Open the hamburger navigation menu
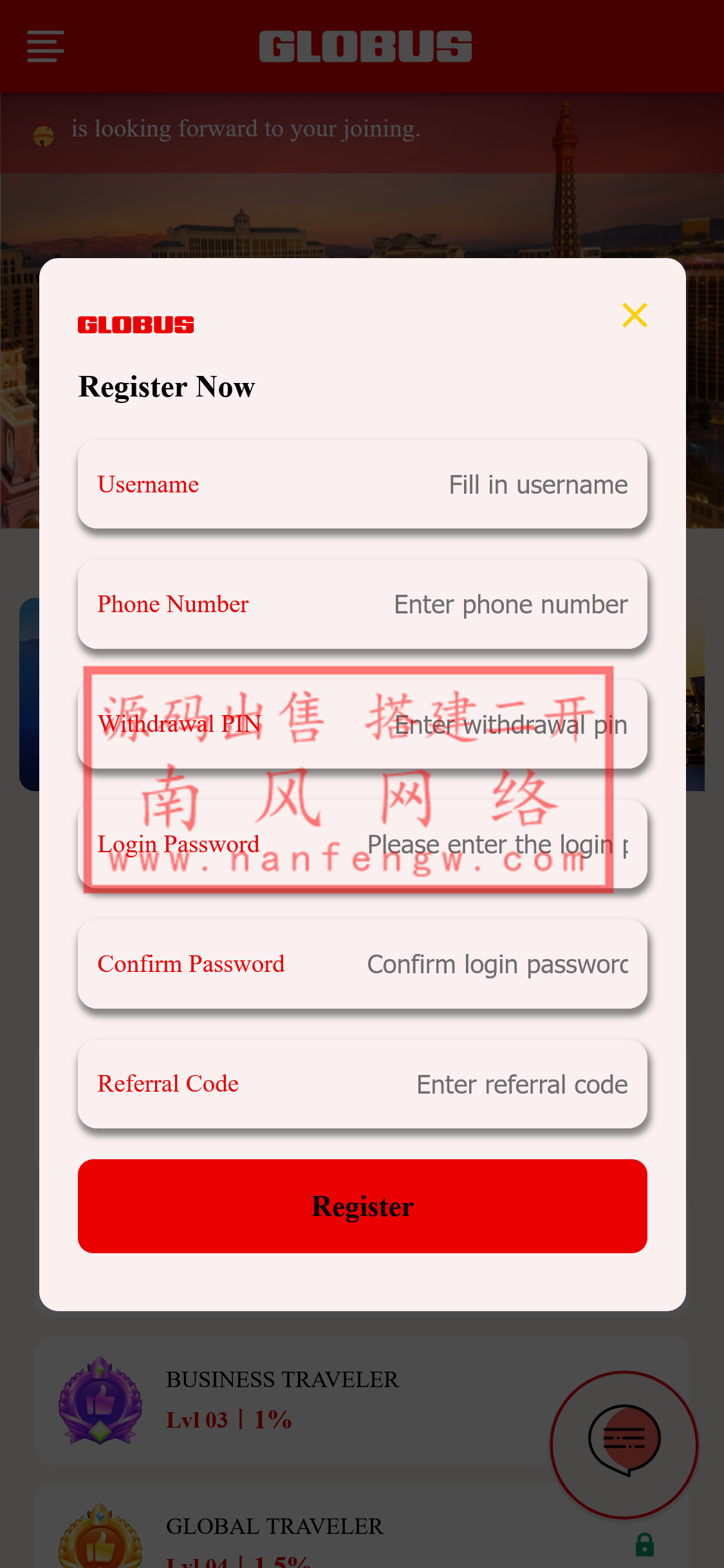The image size is (724, 1568). point(44,46)
